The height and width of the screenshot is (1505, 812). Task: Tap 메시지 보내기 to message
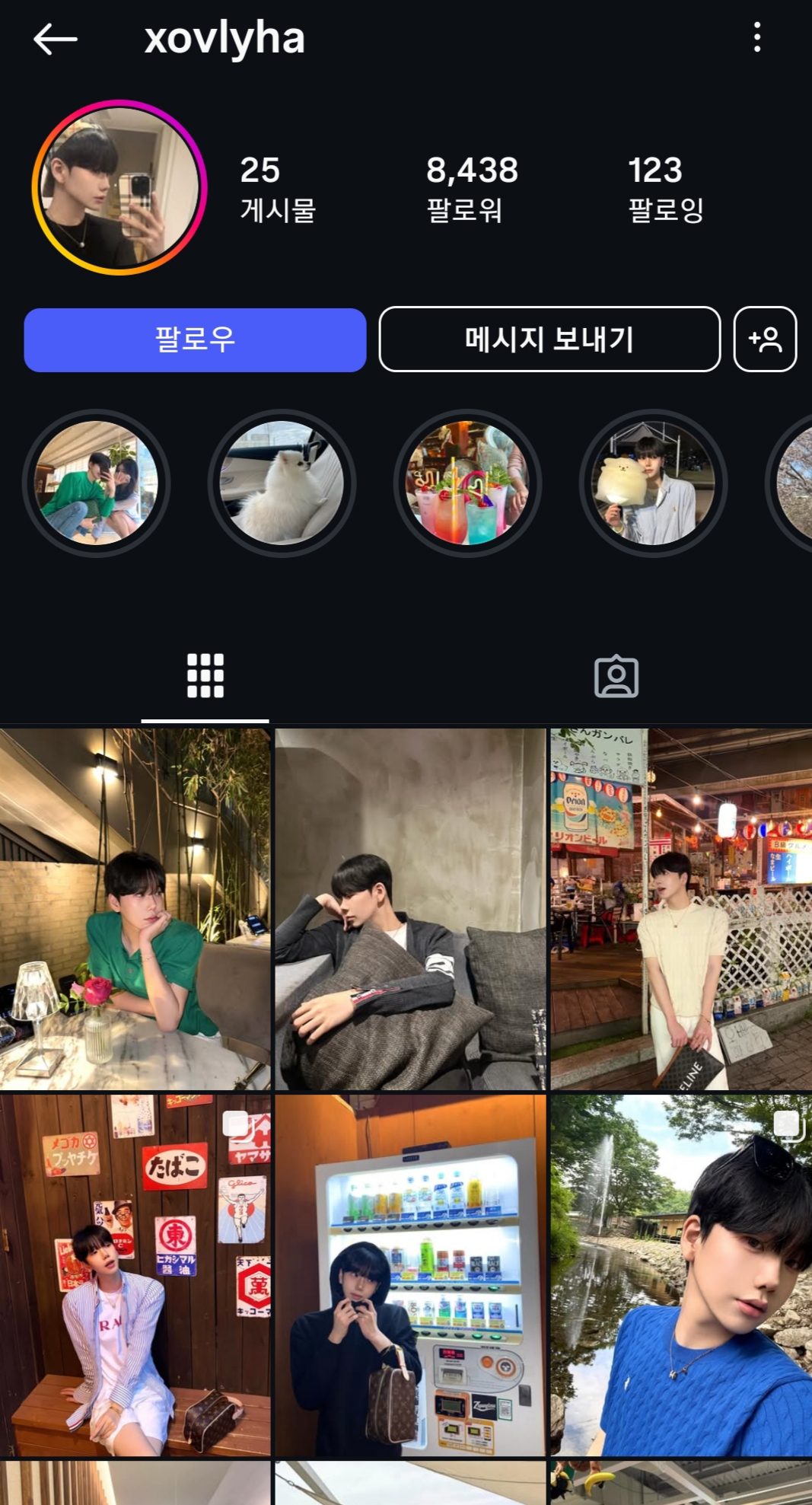[549, 340]
